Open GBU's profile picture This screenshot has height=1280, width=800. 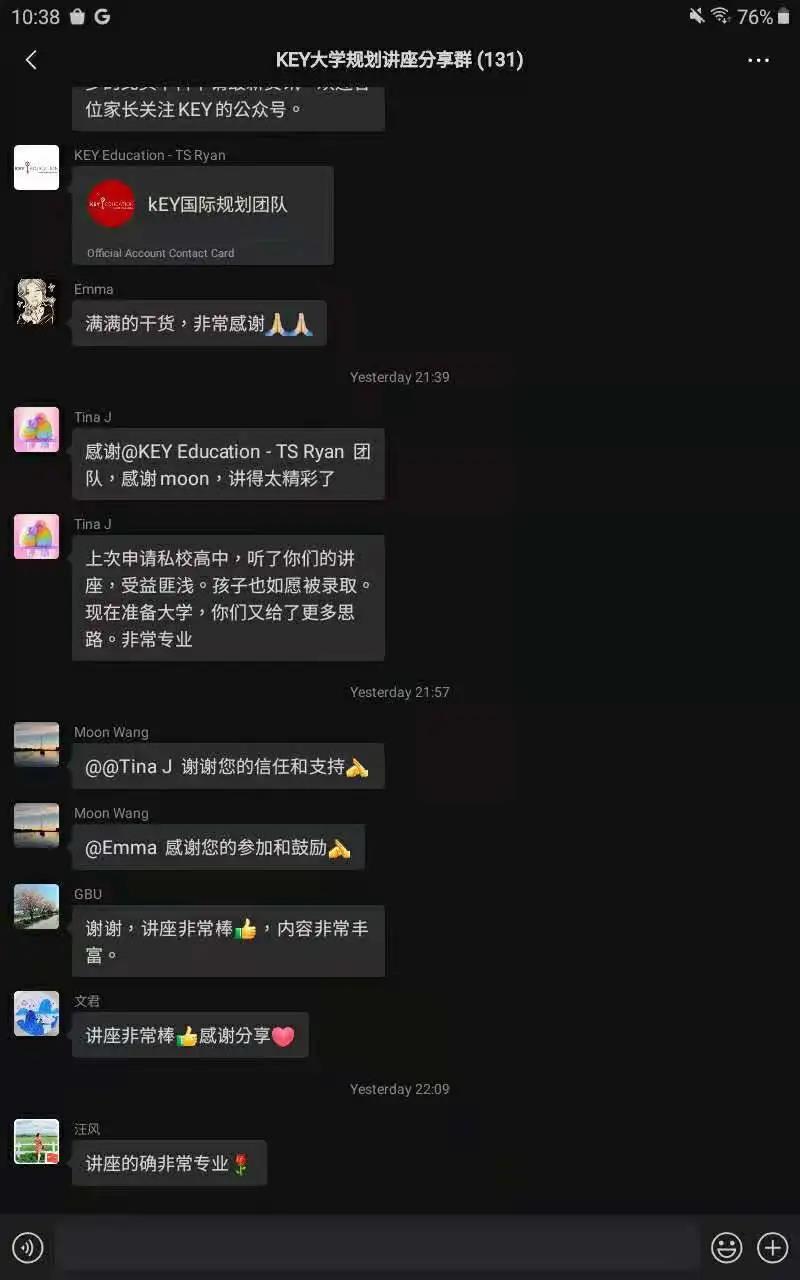pos(37,907)
